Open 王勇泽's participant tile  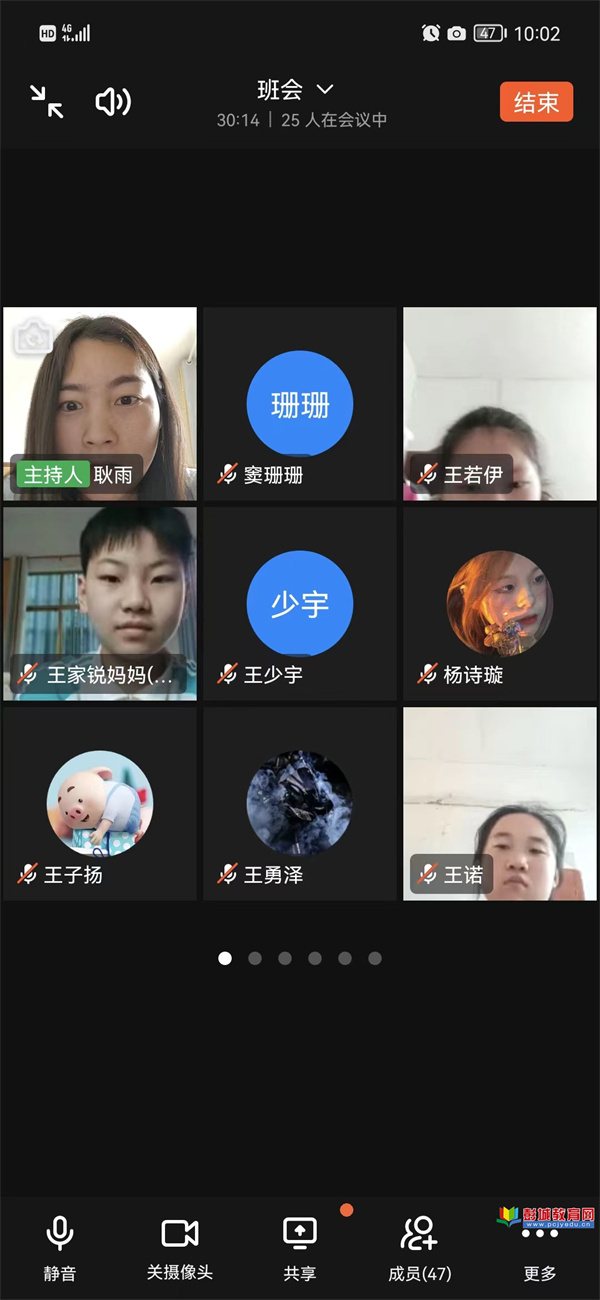(300, 803)
